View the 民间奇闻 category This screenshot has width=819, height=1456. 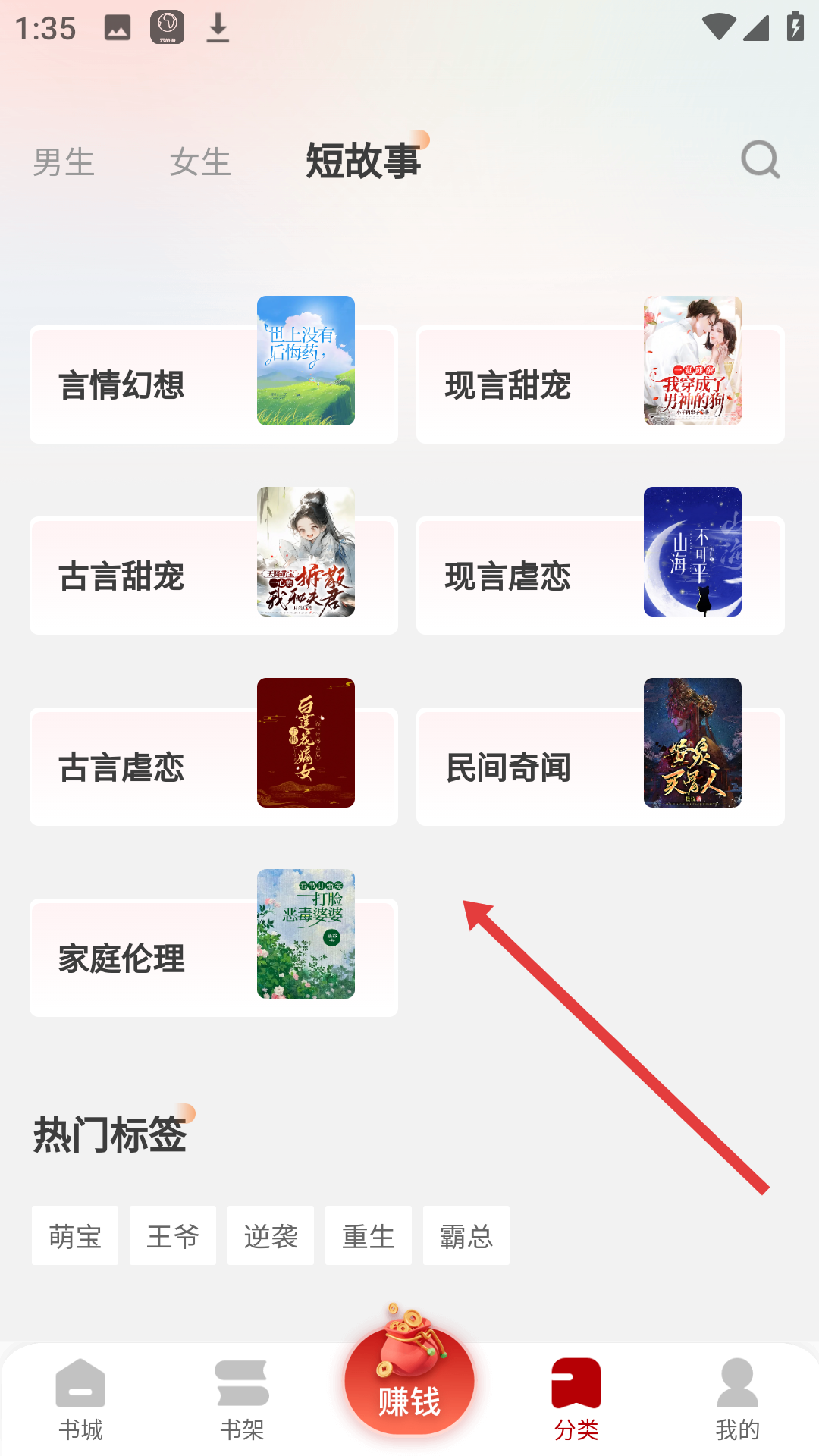pyautogui.click(x=600, y=767)
